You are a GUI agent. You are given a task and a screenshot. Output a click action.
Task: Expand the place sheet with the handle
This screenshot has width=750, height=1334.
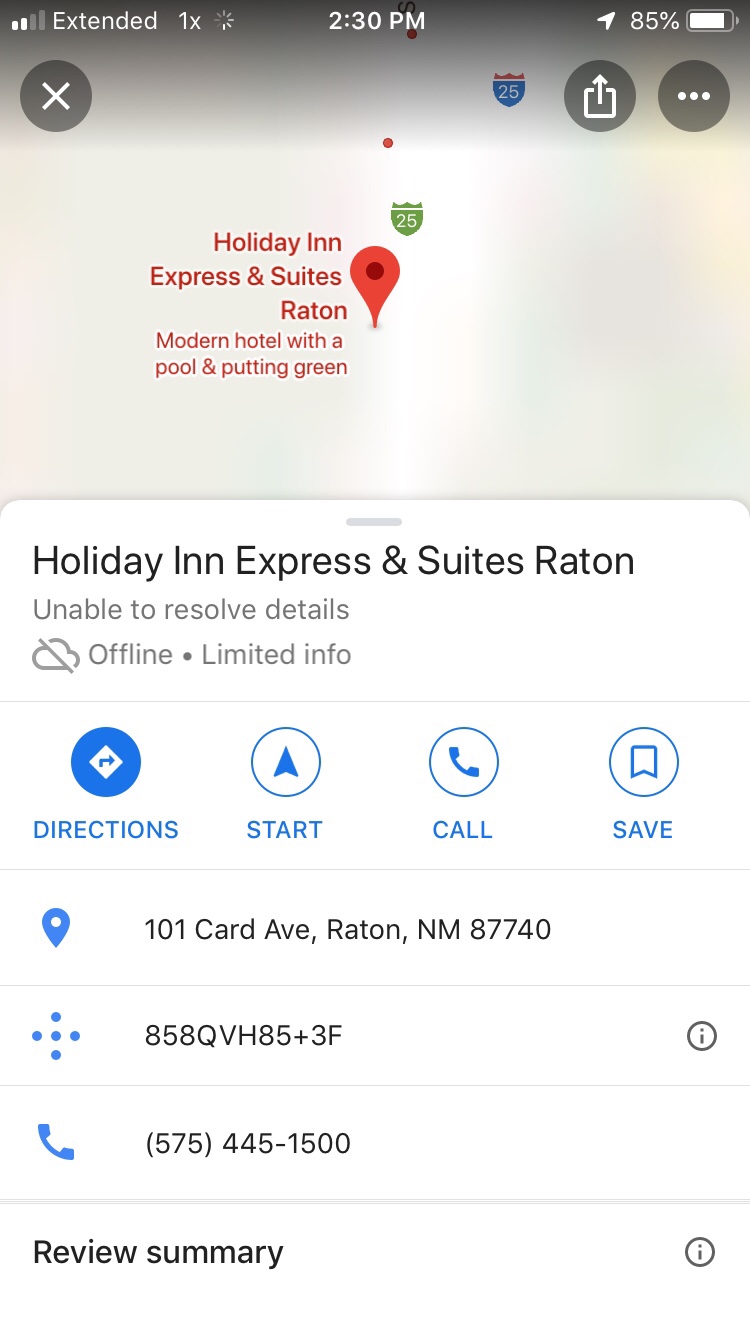374,522
